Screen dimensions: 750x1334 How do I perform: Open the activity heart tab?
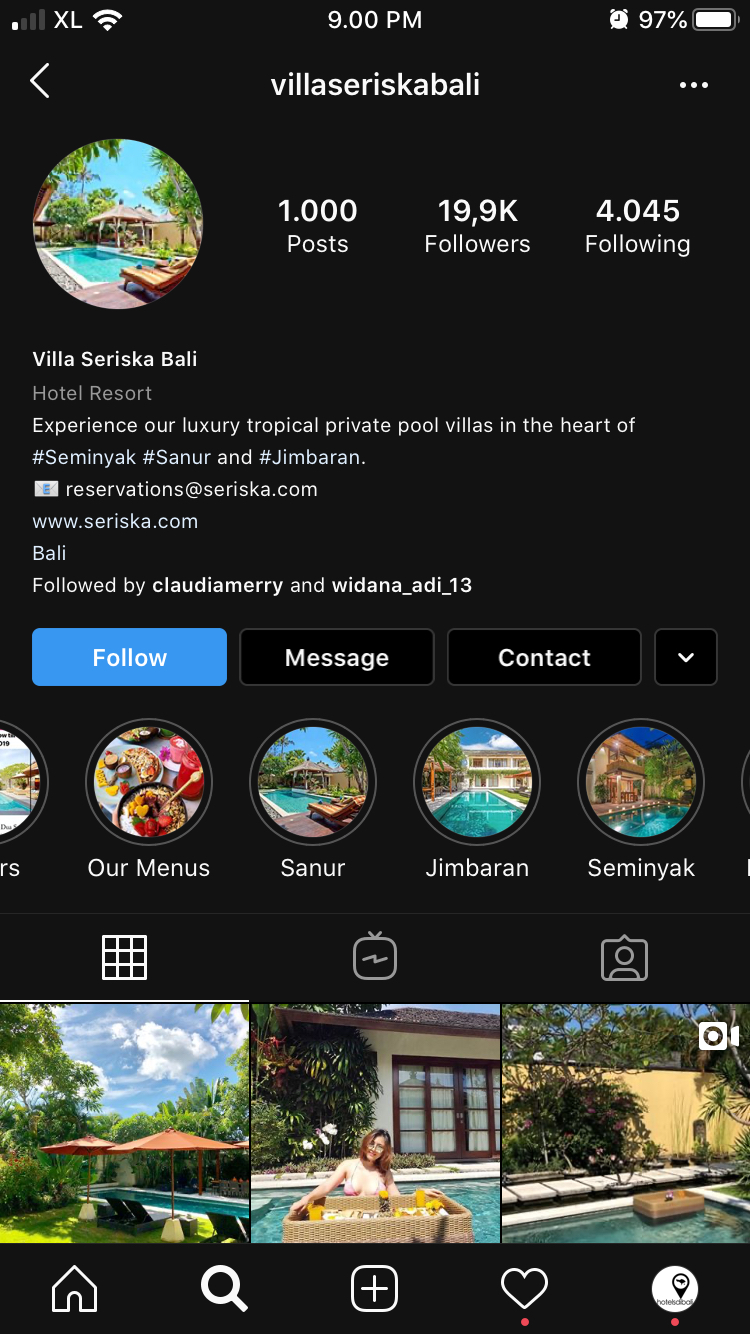[525, 1288]
